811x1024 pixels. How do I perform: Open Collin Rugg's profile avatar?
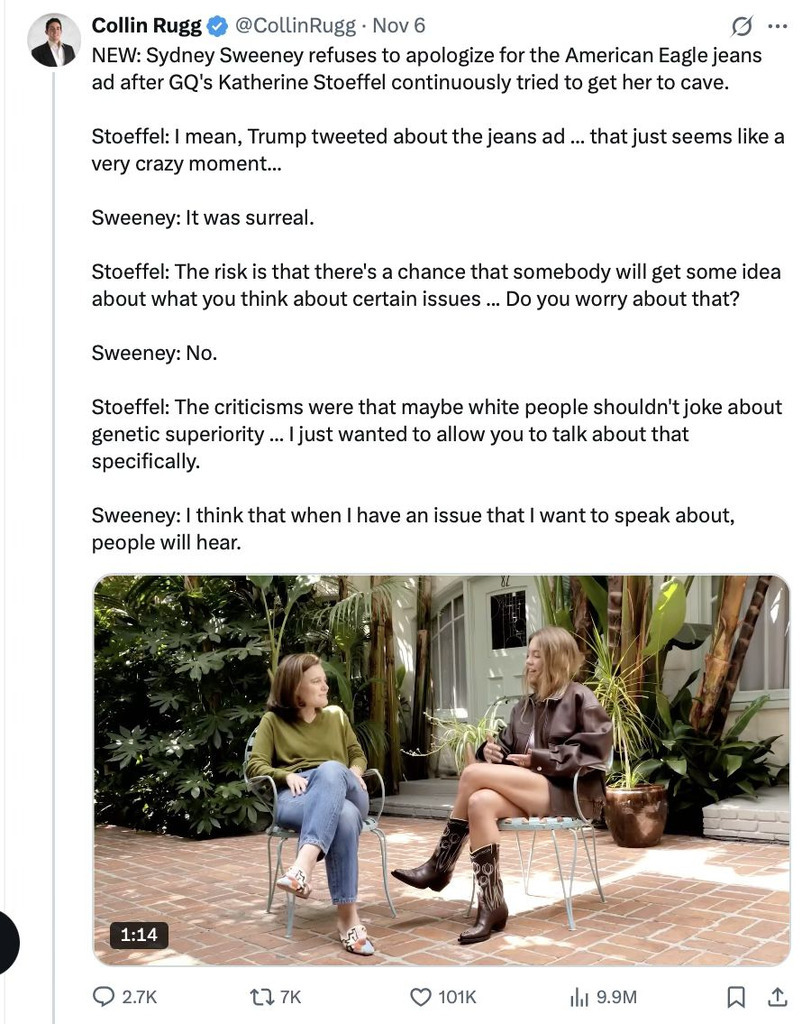point(53,41)
